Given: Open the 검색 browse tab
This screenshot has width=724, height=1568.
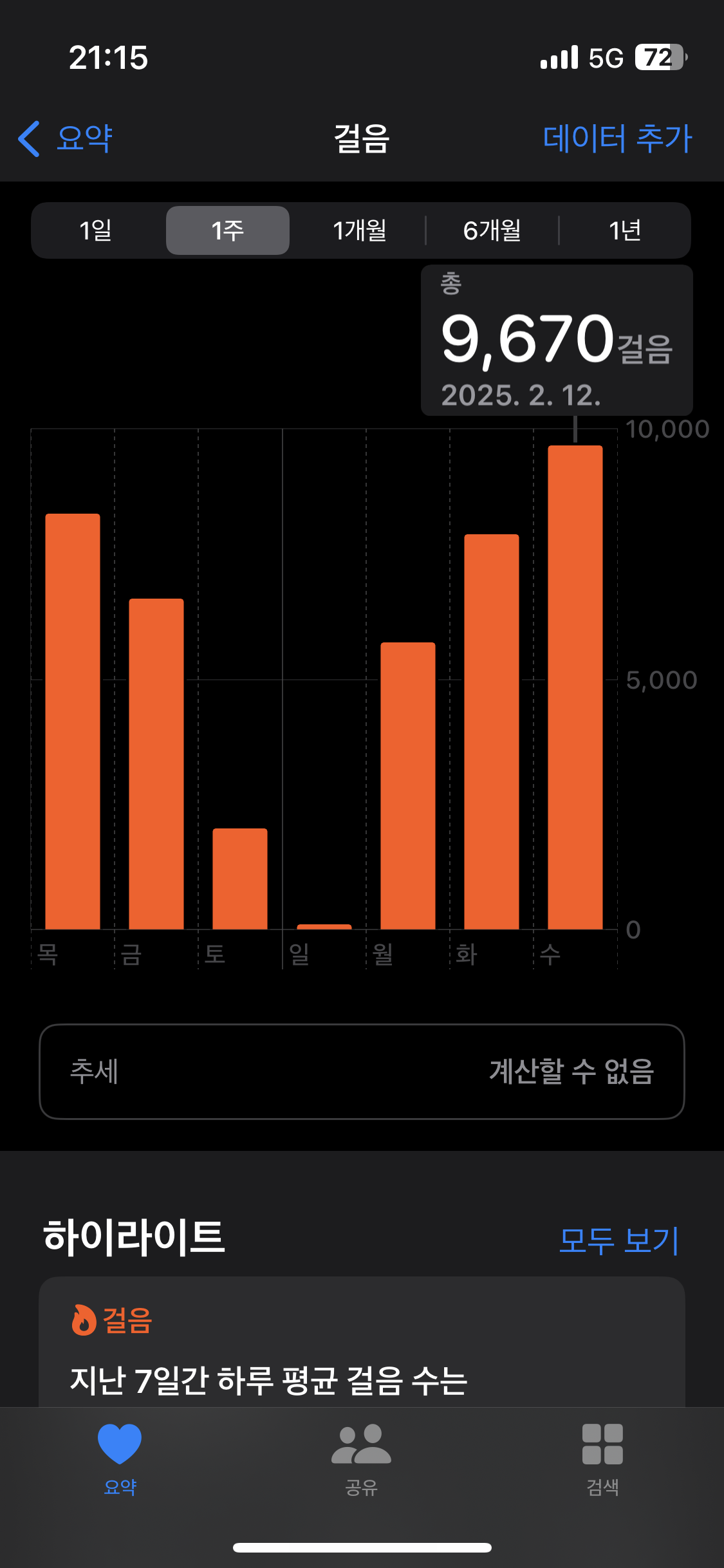Looking at the screenshot, I should tap(602, 1459).
